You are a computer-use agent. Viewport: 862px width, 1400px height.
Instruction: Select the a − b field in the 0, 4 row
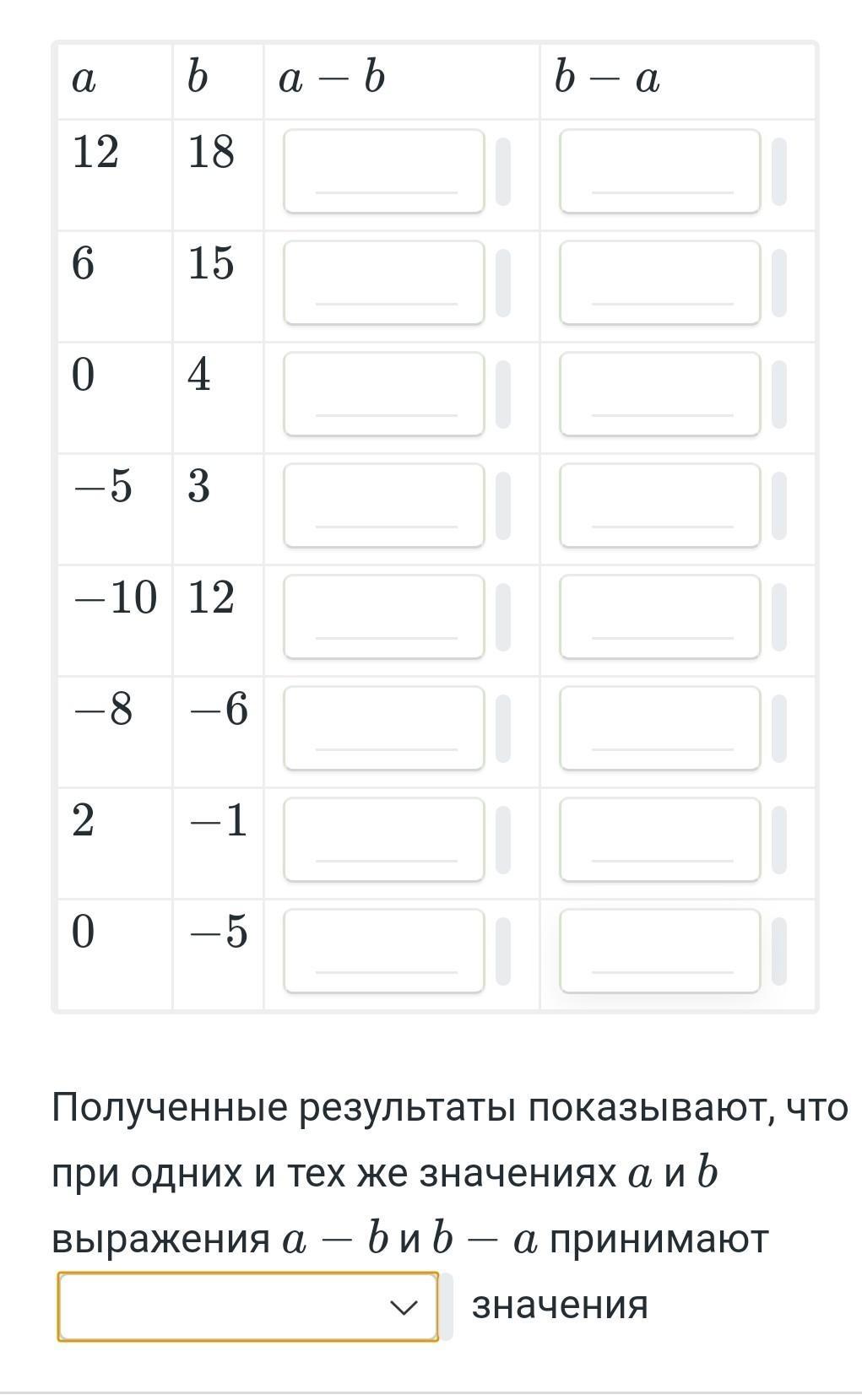coord(384,394)
